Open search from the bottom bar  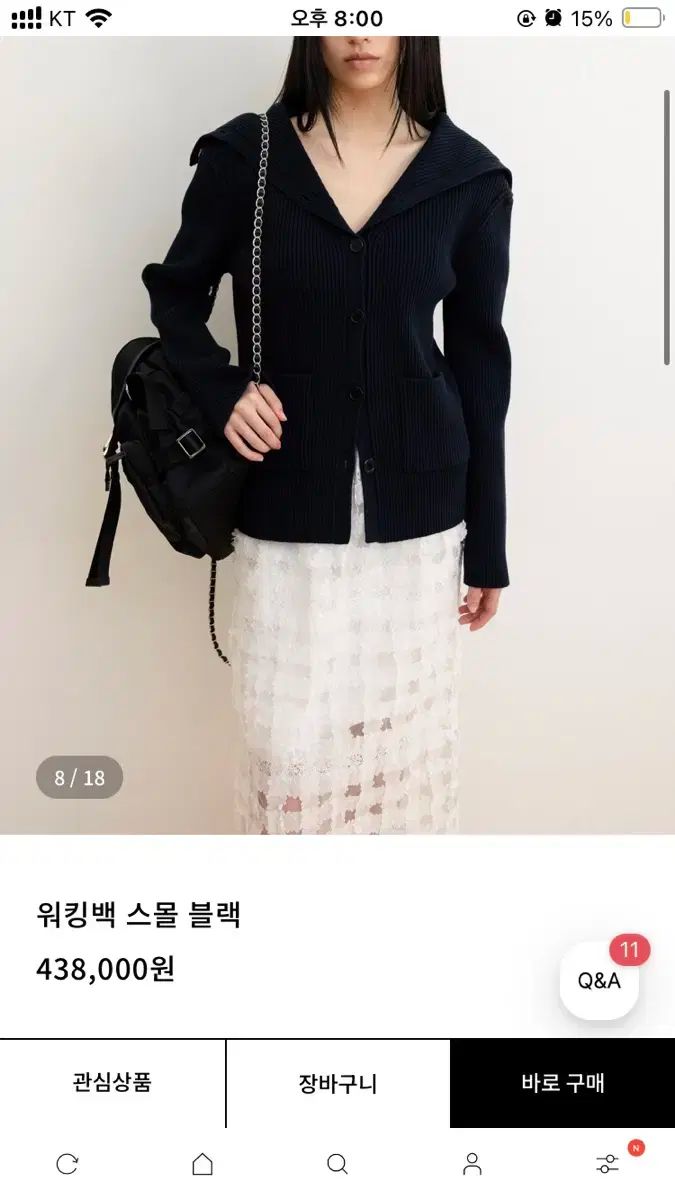[x=337, y=1164]
